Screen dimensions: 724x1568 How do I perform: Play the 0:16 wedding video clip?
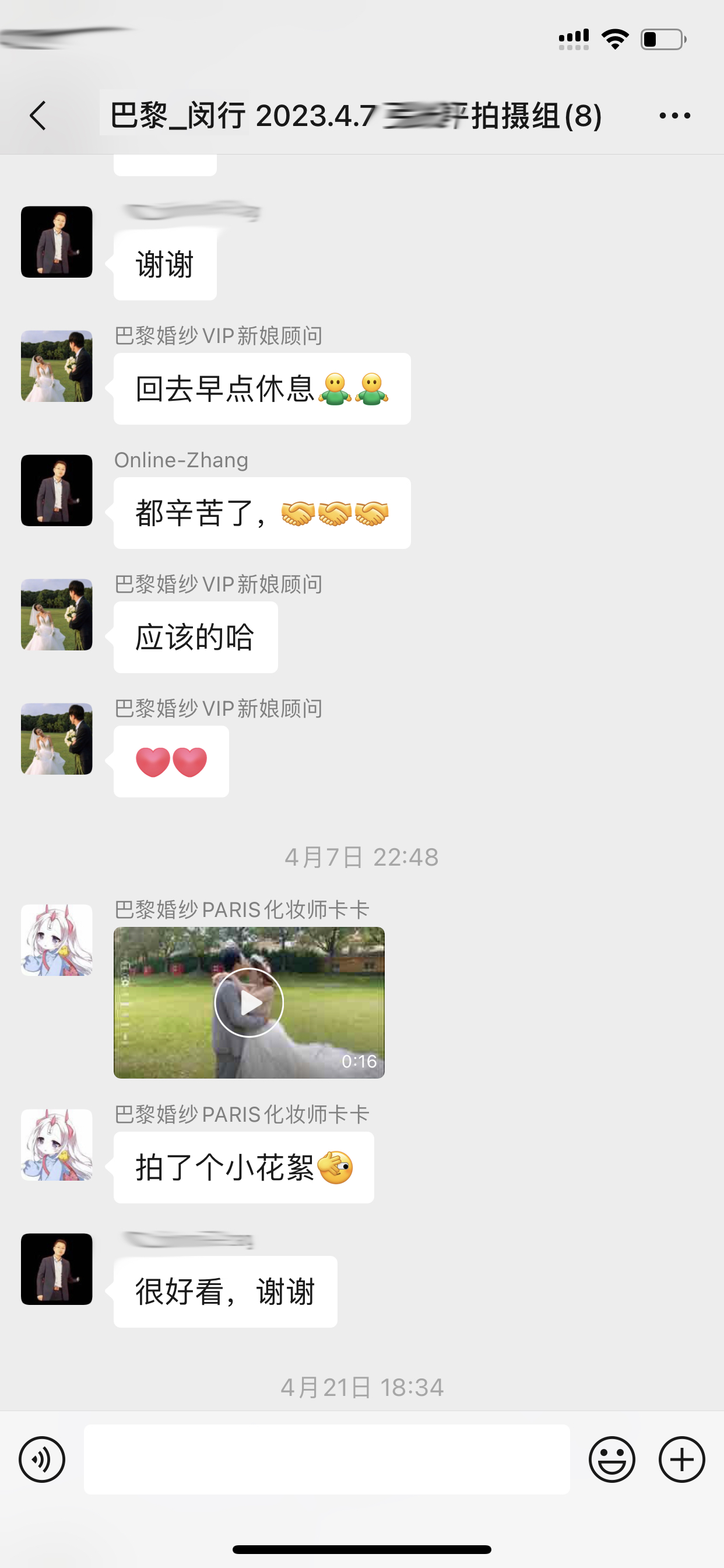click(249, 1003)
